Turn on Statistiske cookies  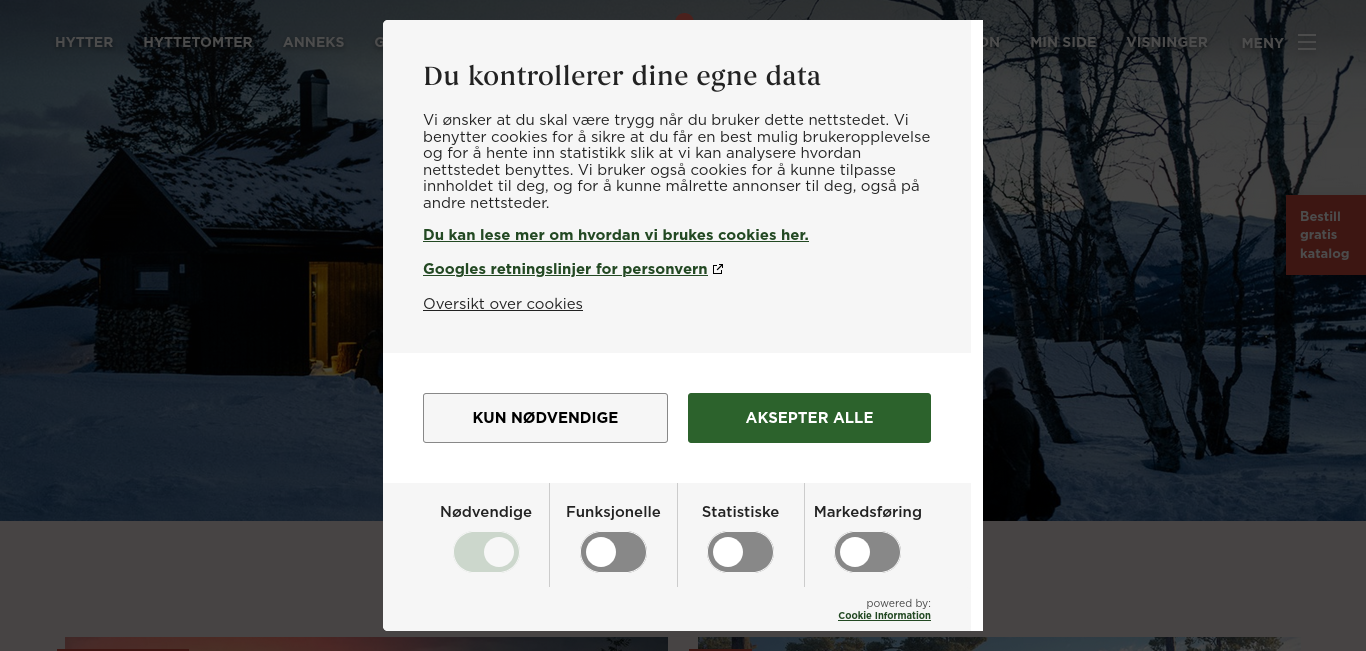coord(740,552)
